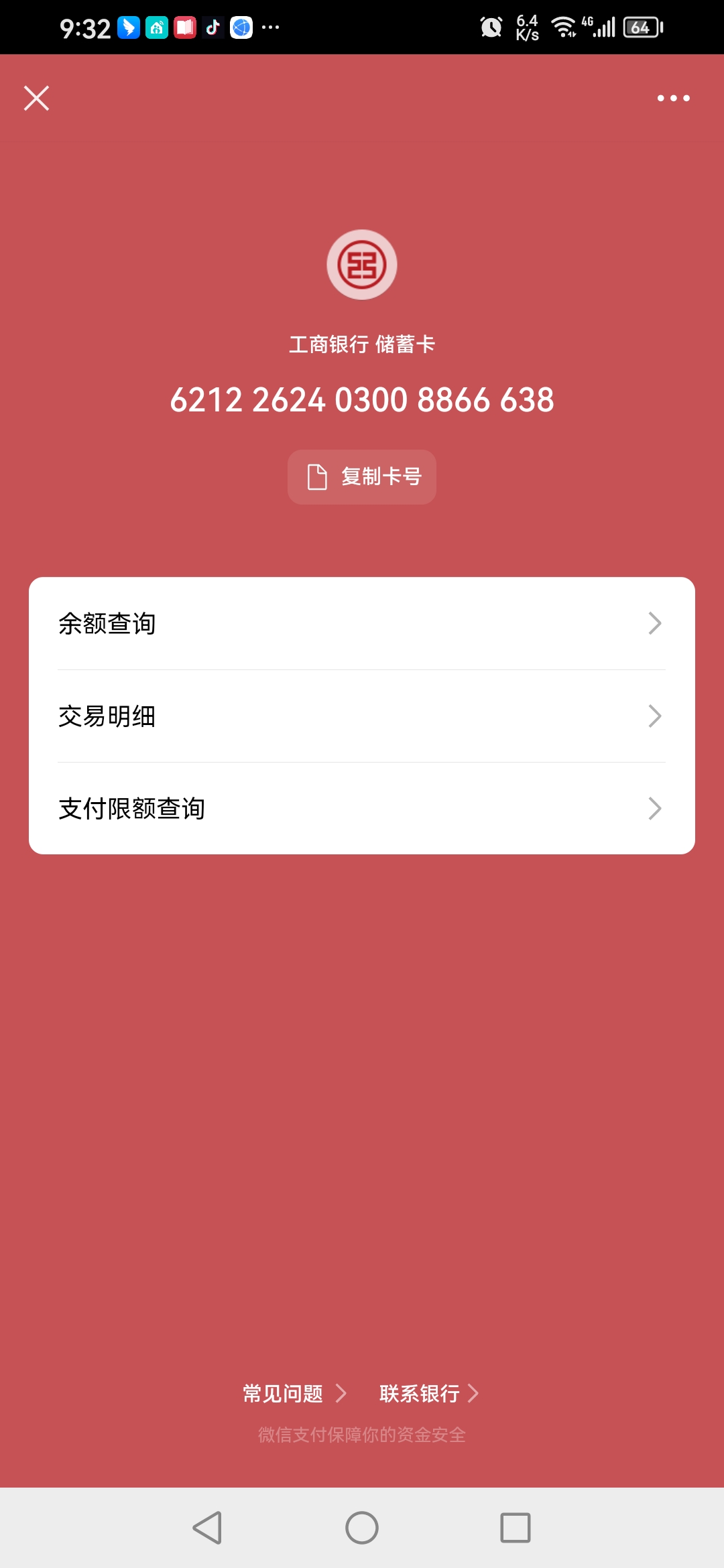The height and width of the screenshot is (1568, 724).
Task: Check 支付限额查询 payment limits
Action: click(x=362, y=808)
